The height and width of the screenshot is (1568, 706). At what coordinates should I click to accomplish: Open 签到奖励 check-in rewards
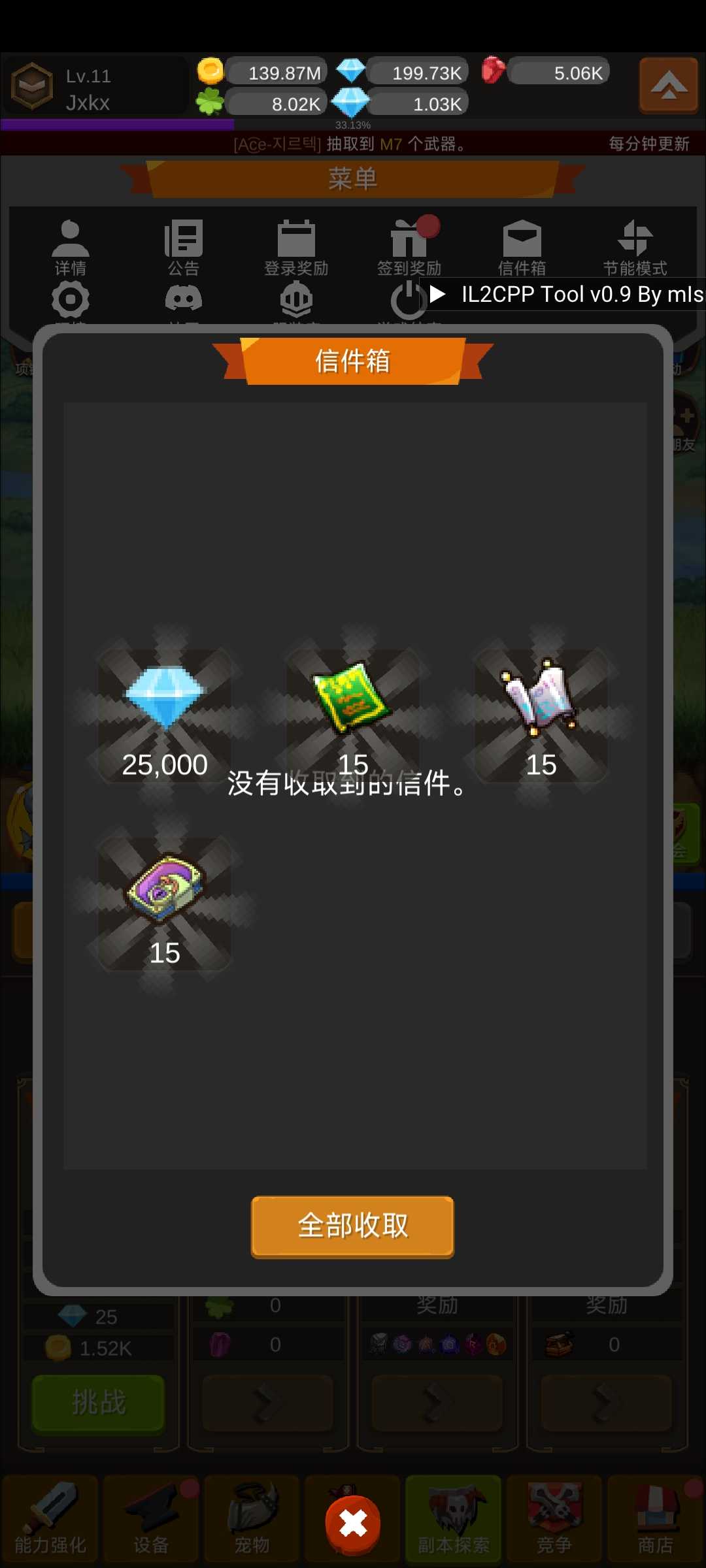[x=409, y=248]
